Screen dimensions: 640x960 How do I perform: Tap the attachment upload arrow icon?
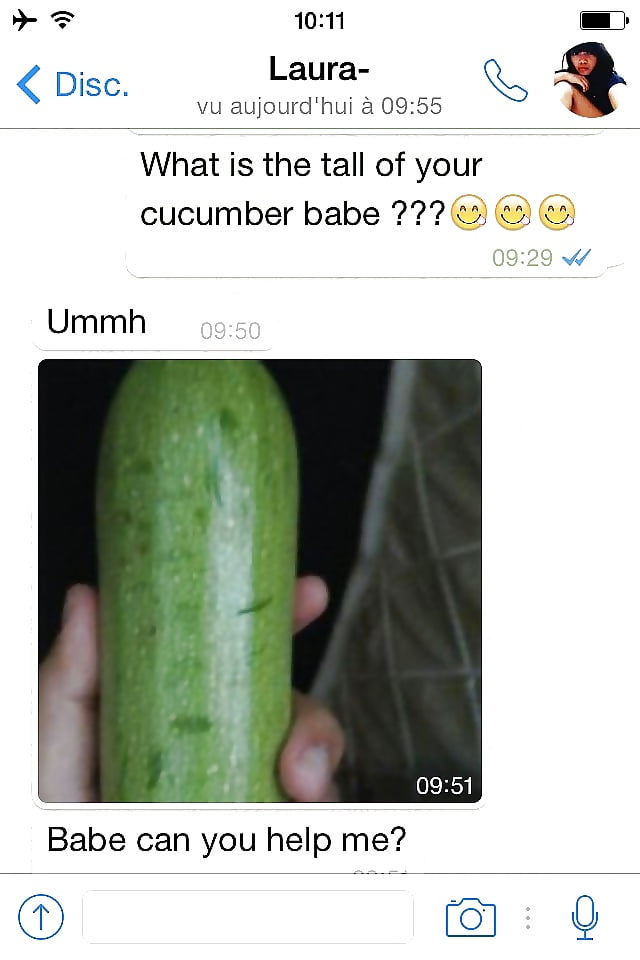(41, 916)
